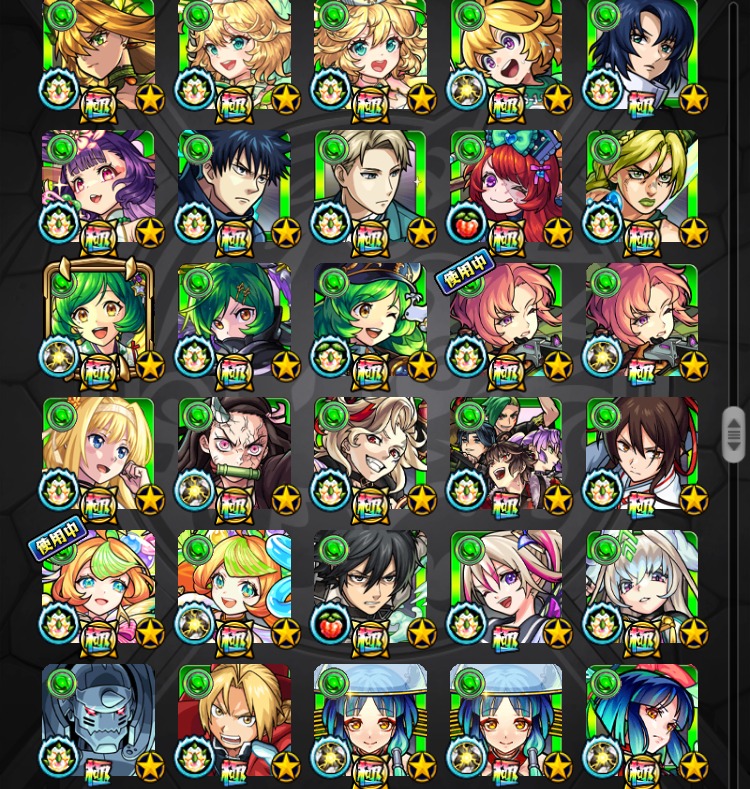Viewport: 750px width, 789px height.
Task: Select the pink-haired character marked 使用中
Action: coord(506,320)
